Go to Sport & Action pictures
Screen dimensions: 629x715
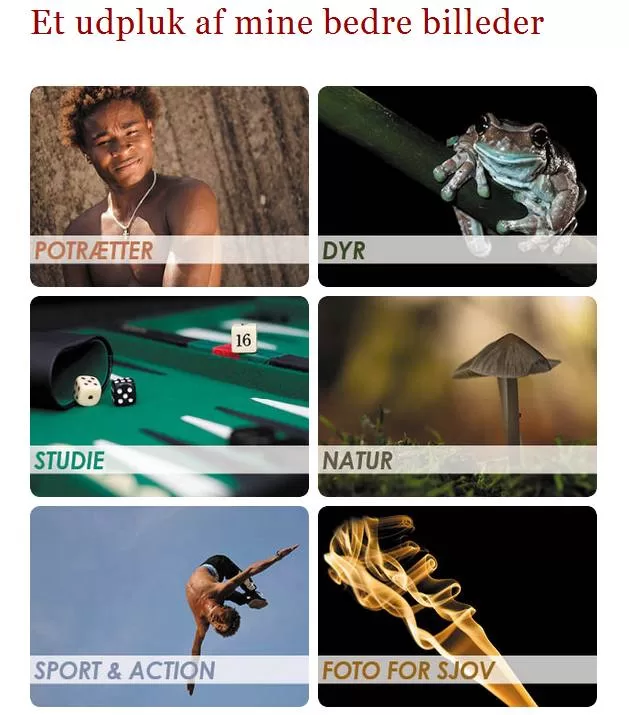pyautogui.click(x=169, y=606)
